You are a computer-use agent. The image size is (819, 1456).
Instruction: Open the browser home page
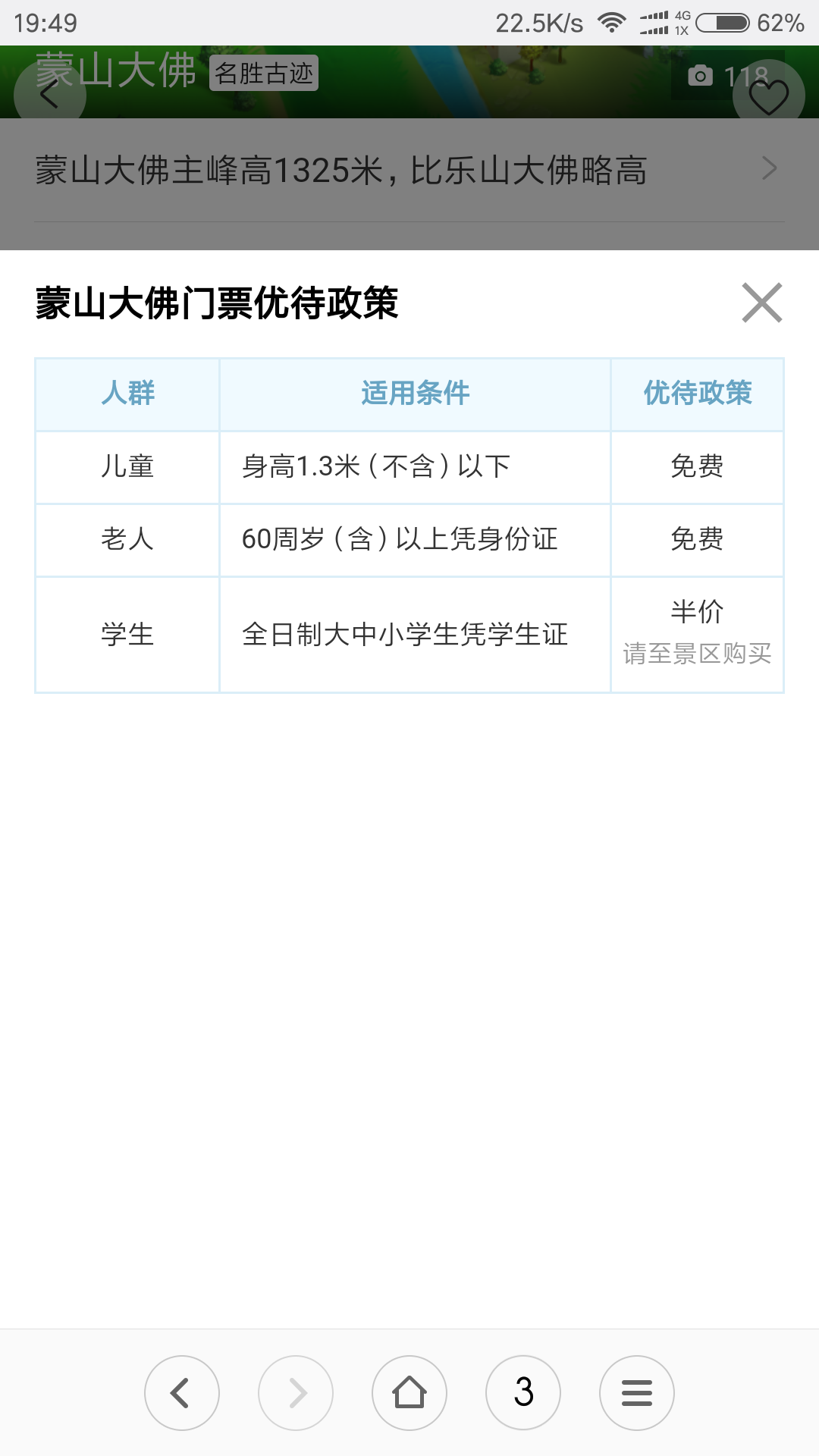[409, 1393]
